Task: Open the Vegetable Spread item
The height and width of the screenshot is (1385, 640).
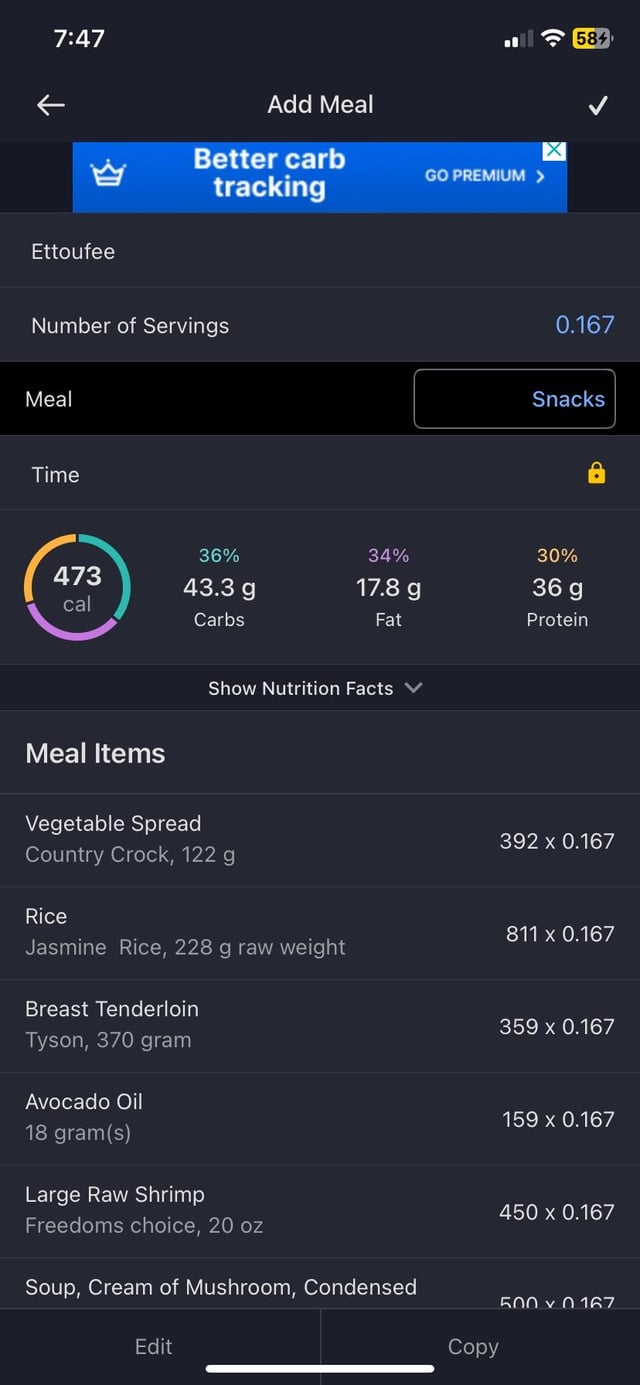Action: click(x=320, y=840)
